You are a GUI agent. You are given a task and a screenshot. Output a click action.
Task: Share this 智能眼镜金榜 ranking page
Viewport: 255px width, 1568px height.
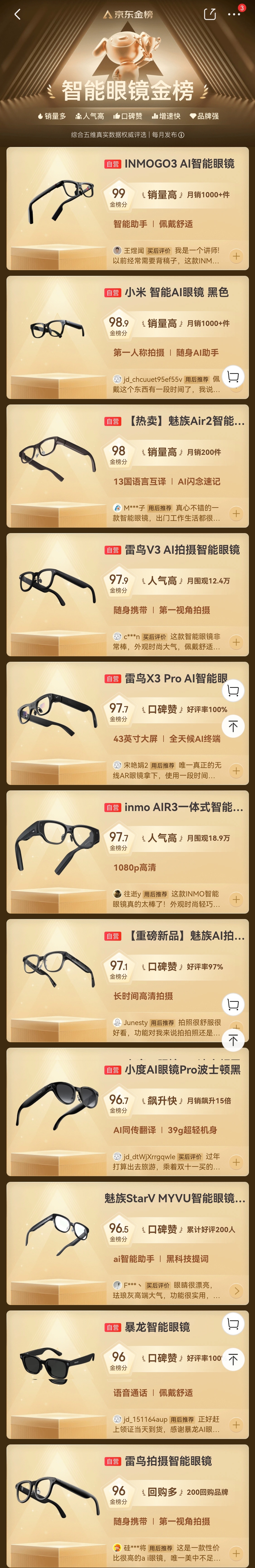click(x=209, y=14)
